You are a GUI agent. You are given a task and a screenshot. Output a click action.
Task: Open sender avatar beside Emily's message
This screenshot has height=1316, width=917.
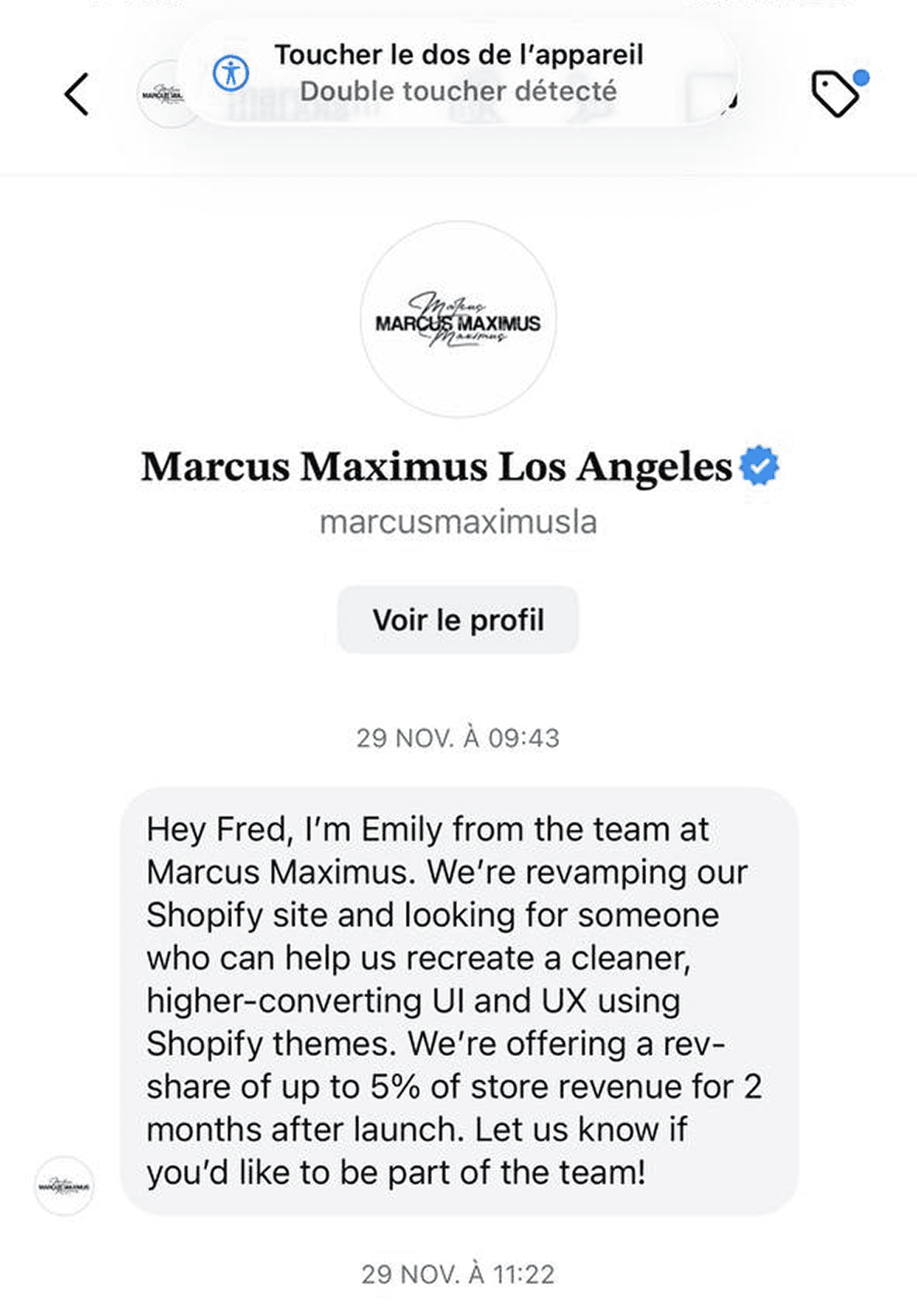[x=64, y=1185]
